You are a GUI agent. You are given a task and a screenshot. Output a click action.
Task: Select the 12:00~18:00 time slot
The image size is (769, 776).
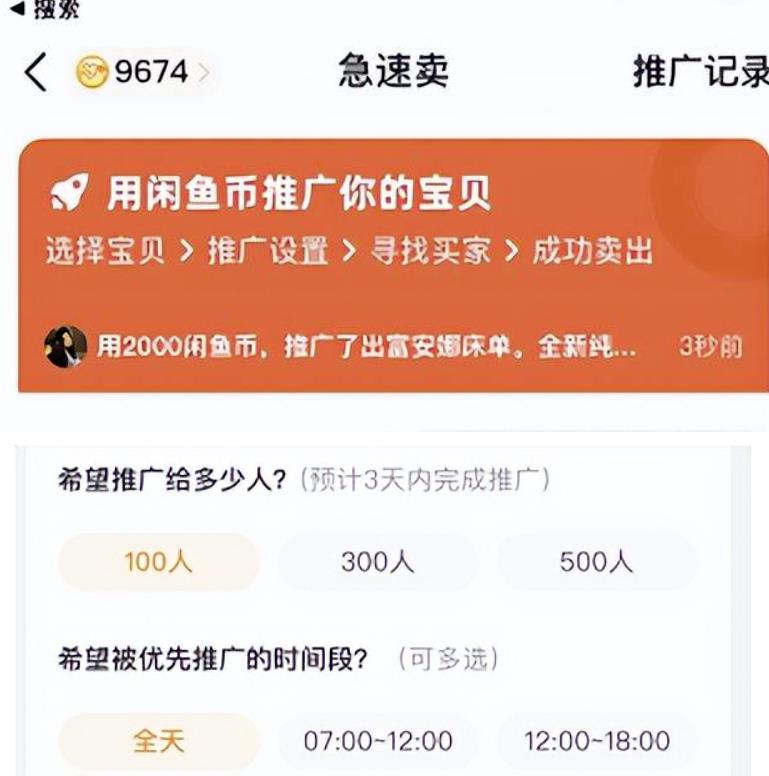[x=597, y=741]
